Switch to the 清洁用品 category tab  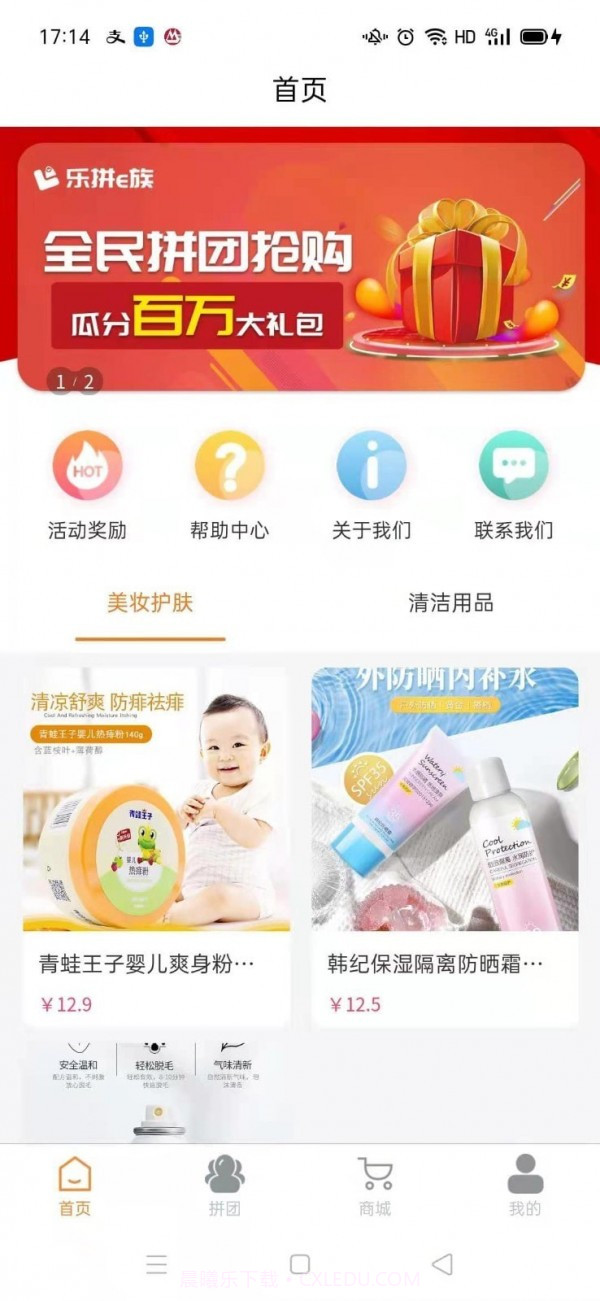point(450,603)
